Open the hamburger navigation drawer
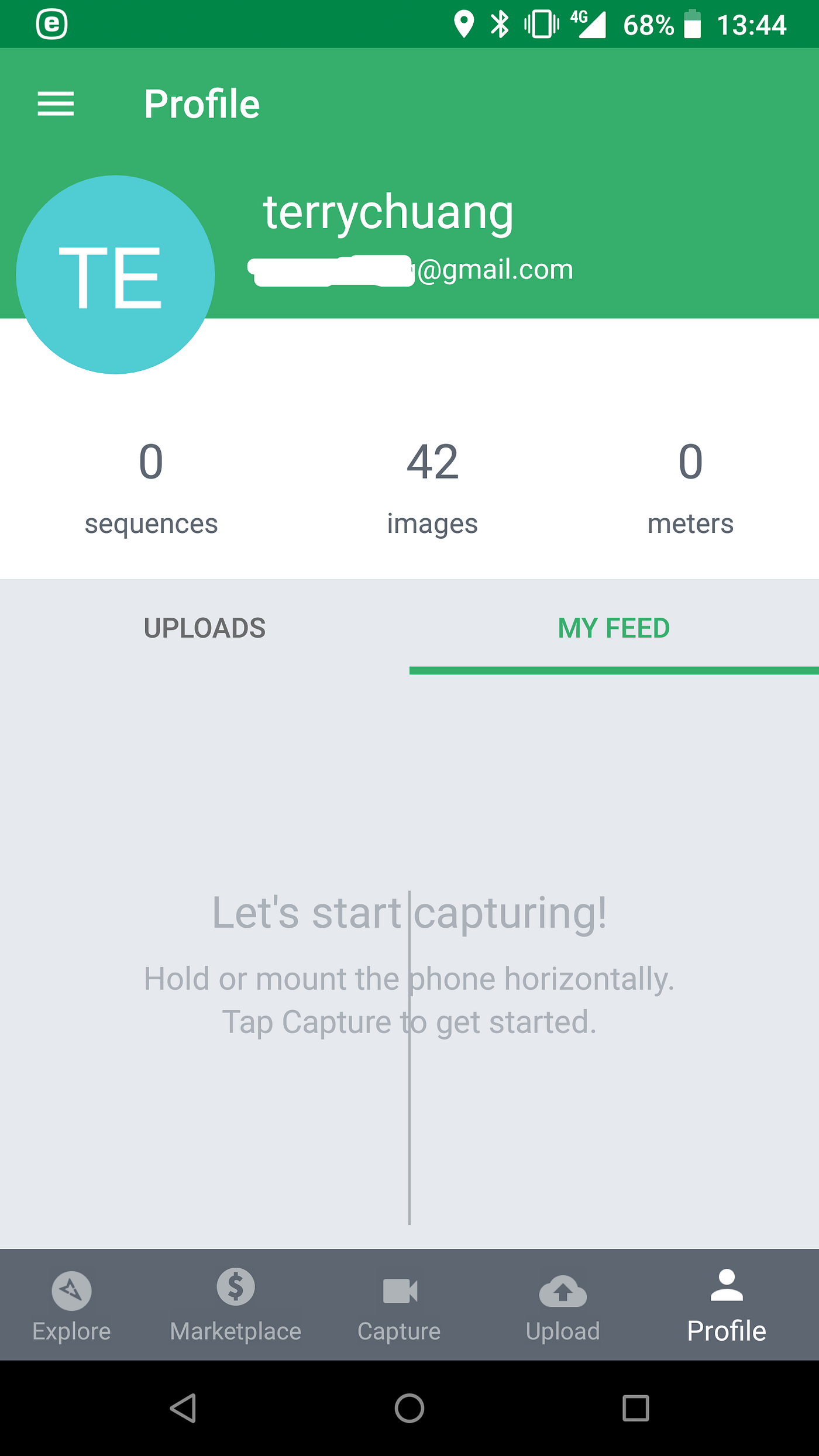Screen dimensions: 819x1456 point(56,104)
